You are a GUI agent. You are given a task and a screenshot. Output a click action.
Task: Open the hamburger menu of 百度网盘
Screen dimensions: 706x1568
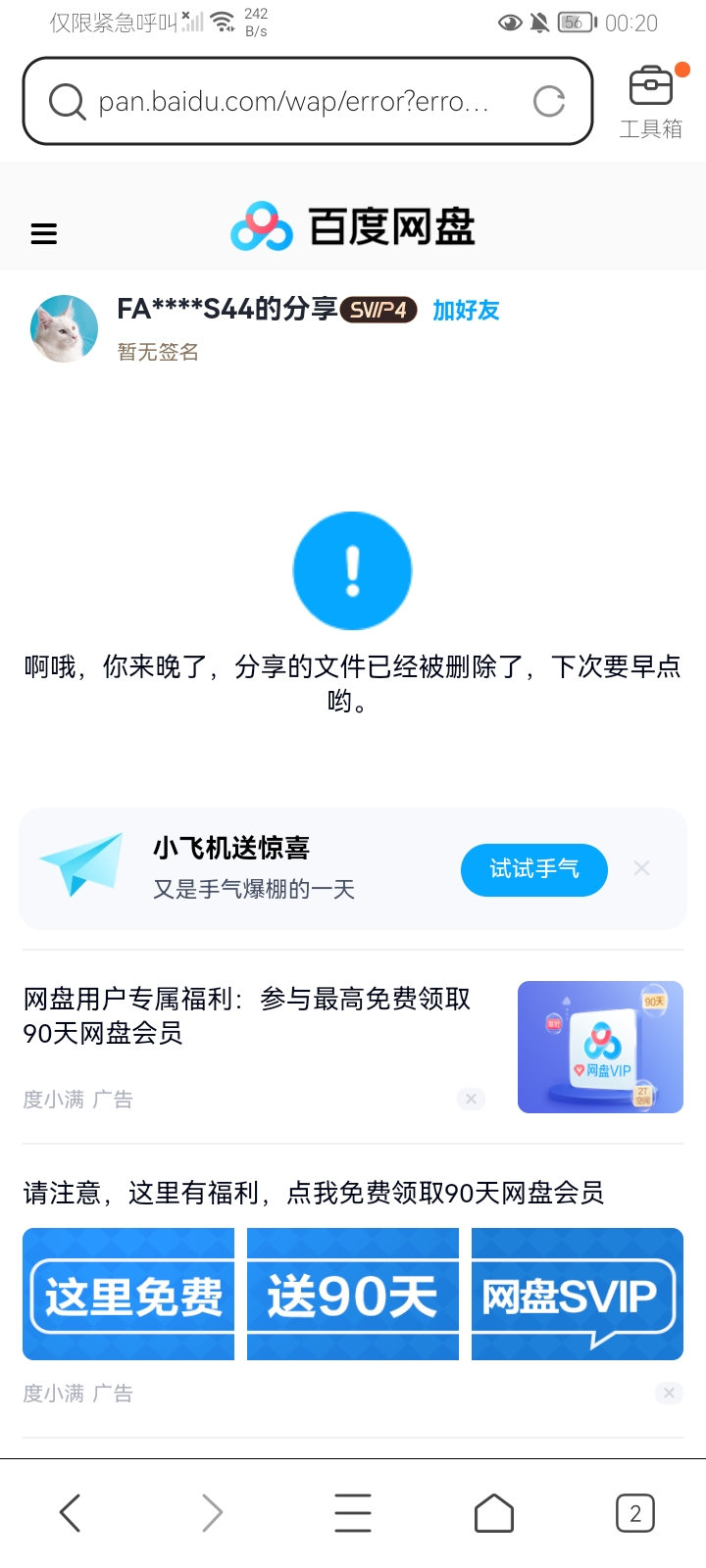tap(44, 233)
